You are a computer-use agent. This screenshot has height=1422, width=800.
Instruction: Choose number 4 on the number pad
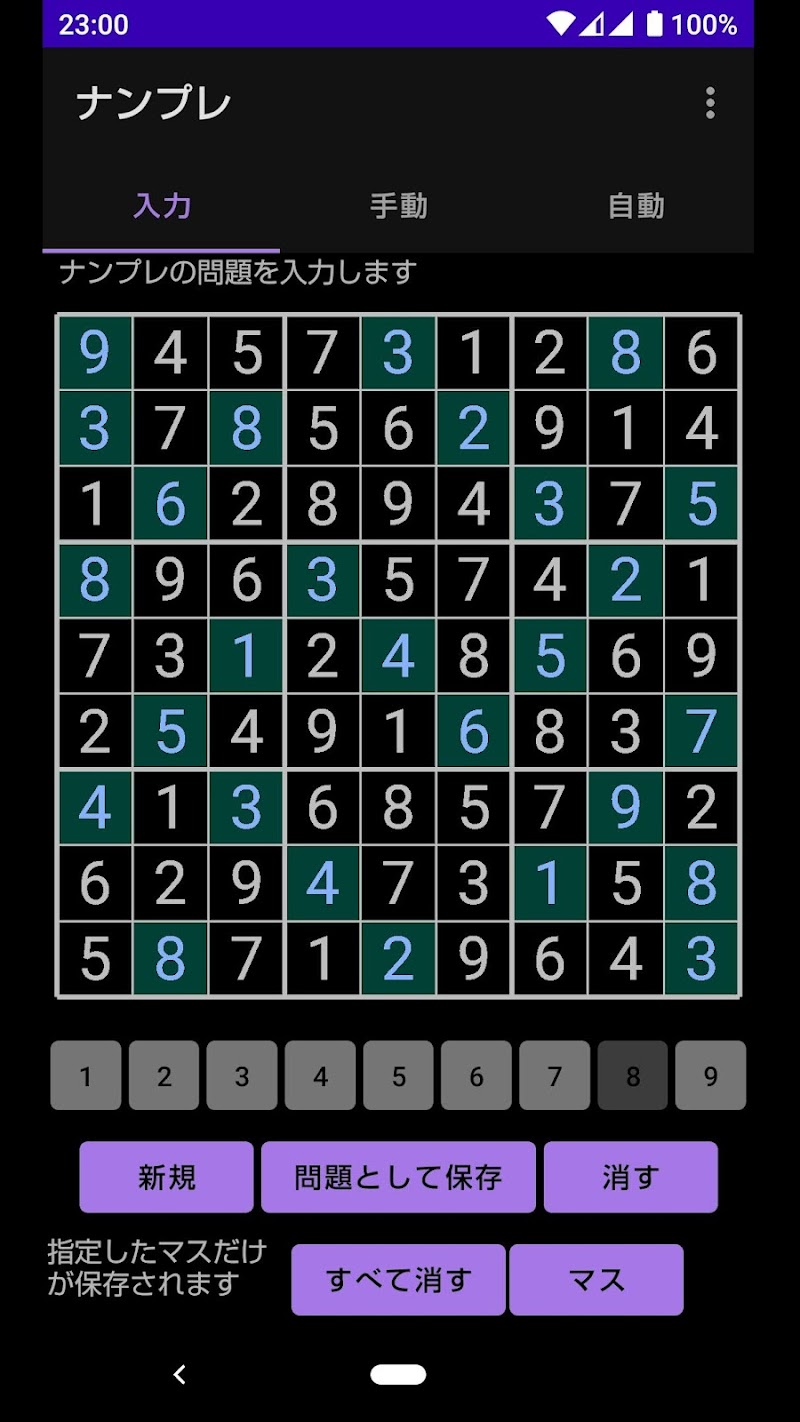click(320, 1076)
